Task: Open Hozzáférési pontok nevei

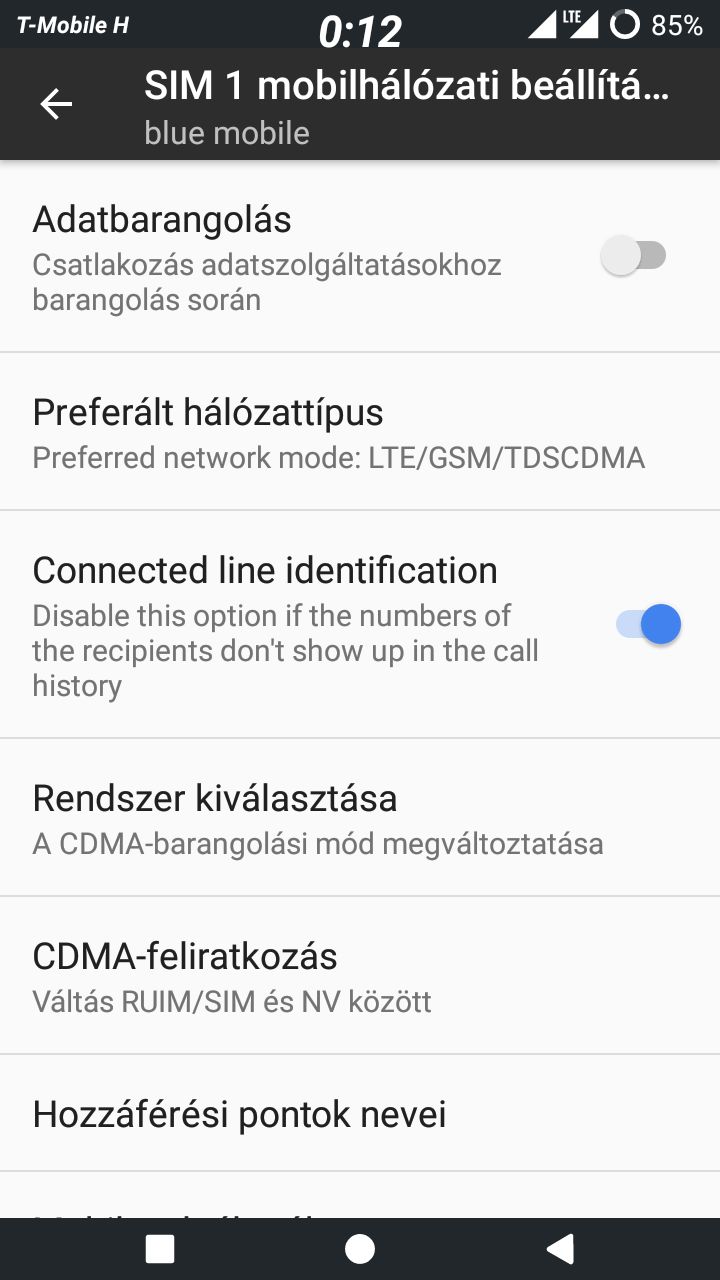Action: pos(360,1113)
